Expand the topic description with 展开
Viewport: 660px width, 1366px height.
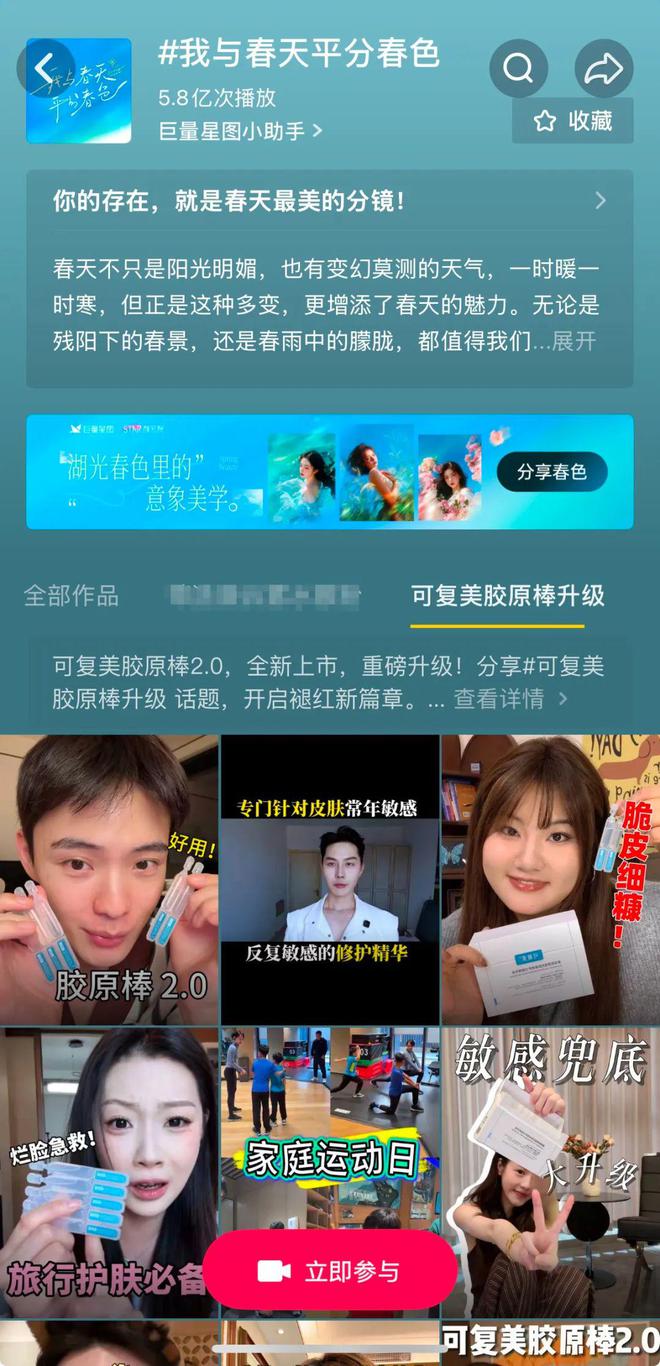575,341
